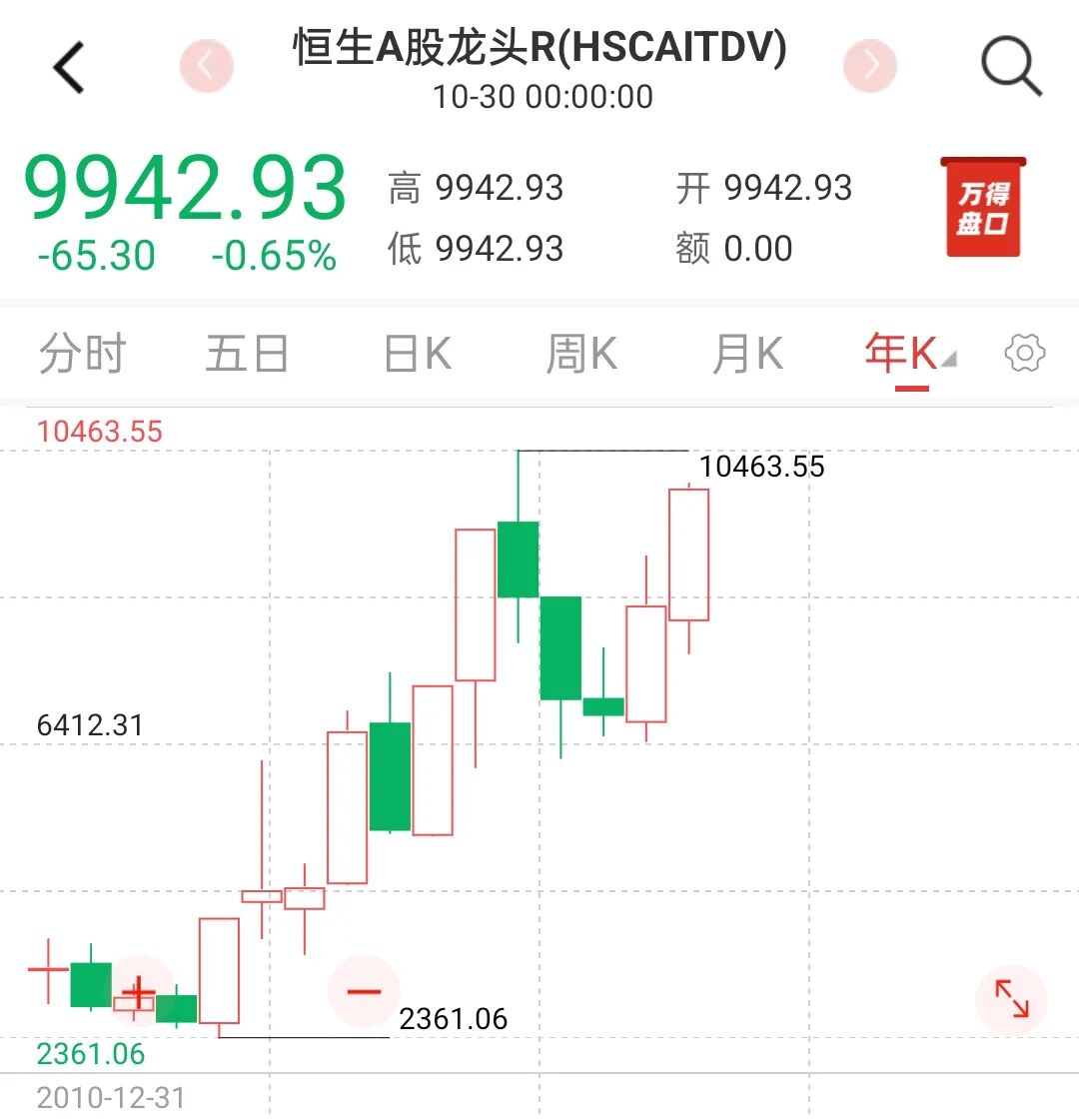Open the search magnifier icon

coord(1011,66)
